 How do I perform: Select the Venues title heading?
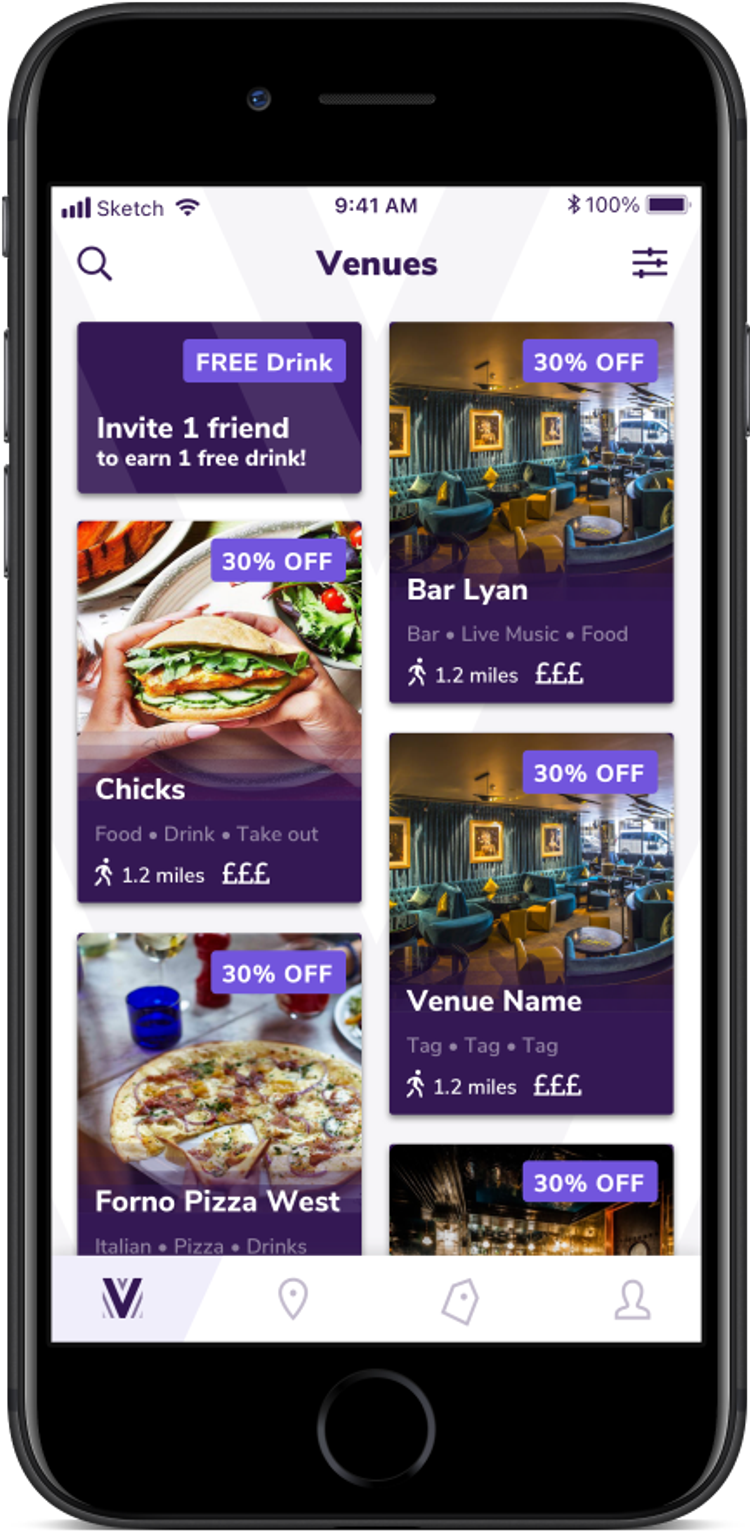tap(376, 263)
